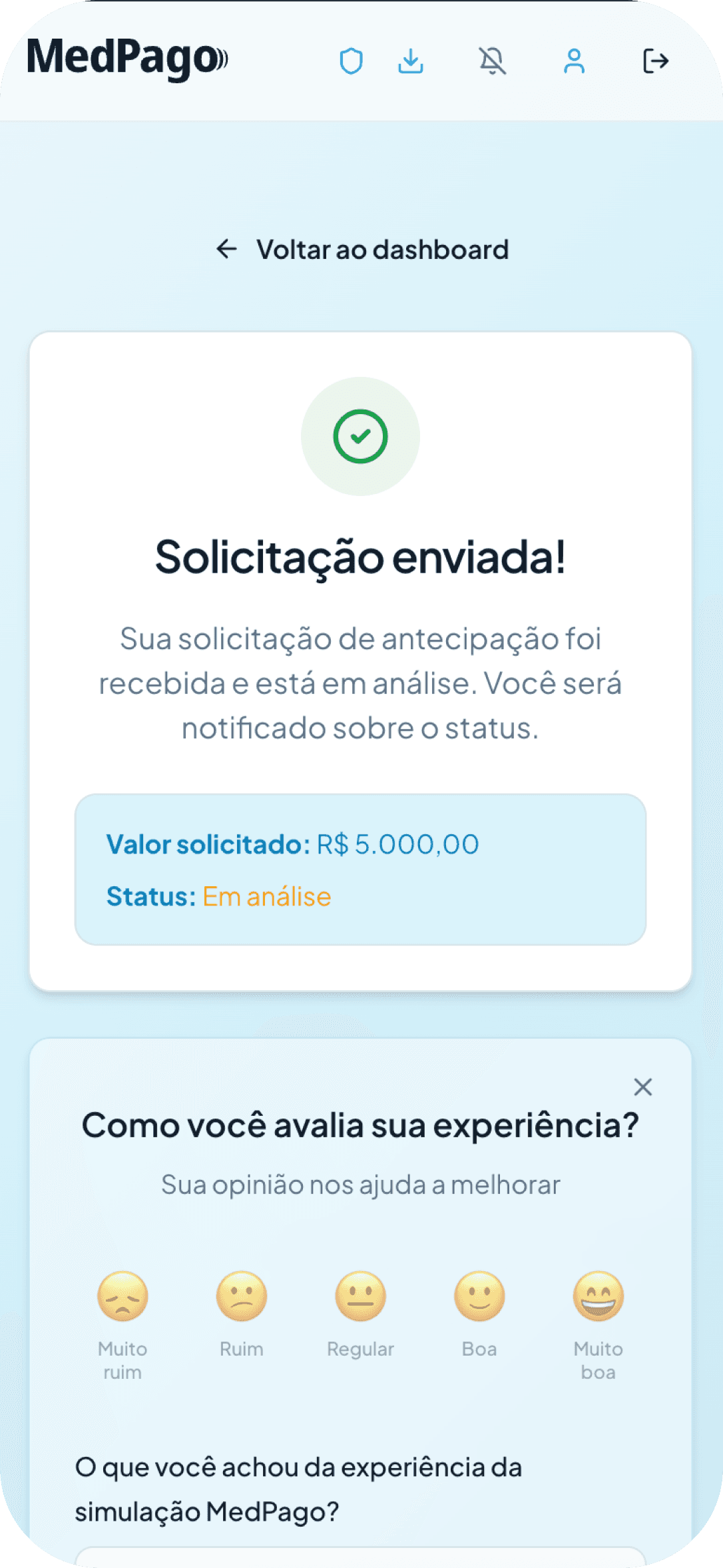
Task: Log out using the exit icon
Action: (655, 61)
